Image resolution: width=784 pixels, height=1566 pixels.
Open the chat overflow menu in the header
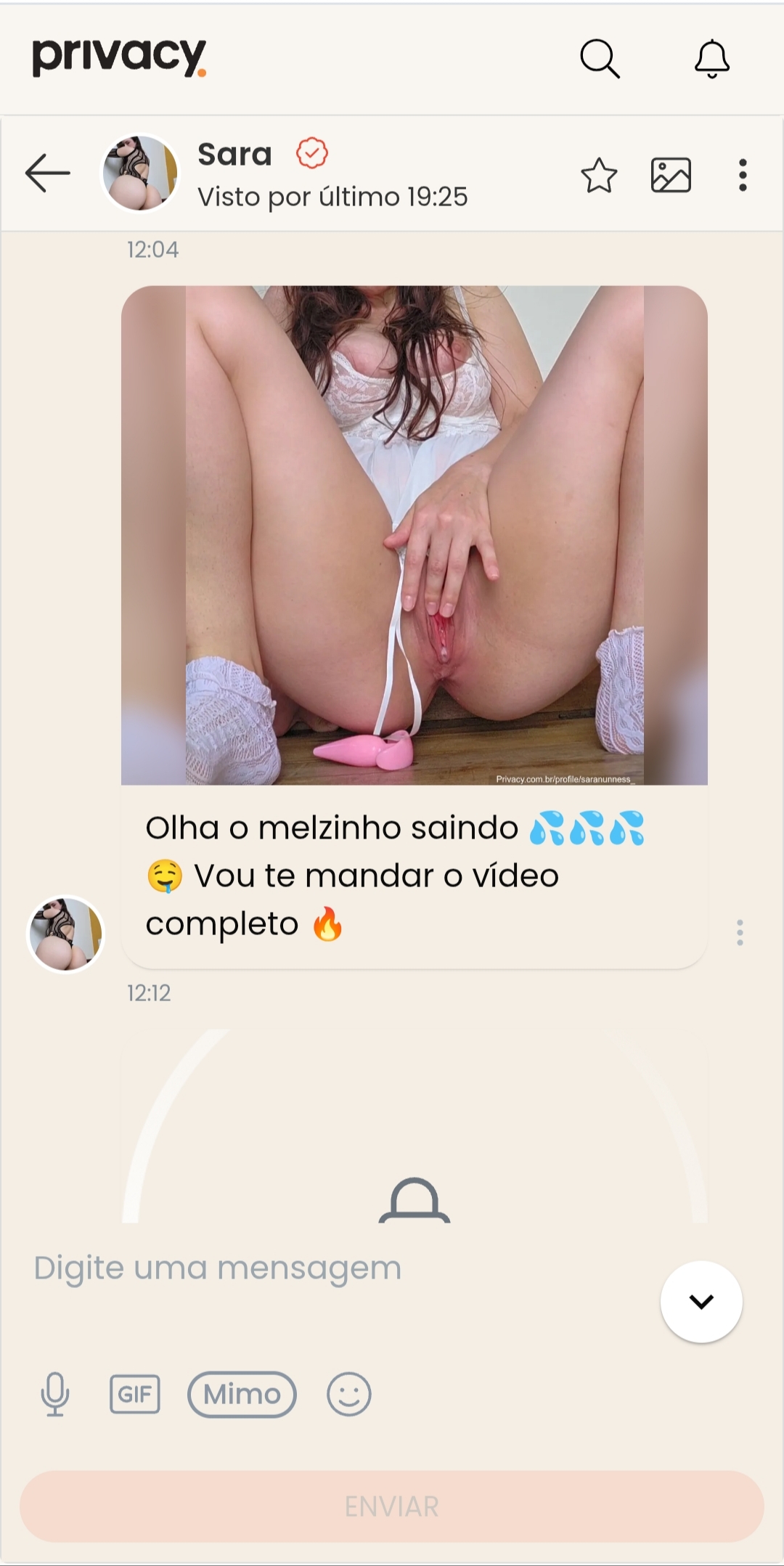coord(742,175)
